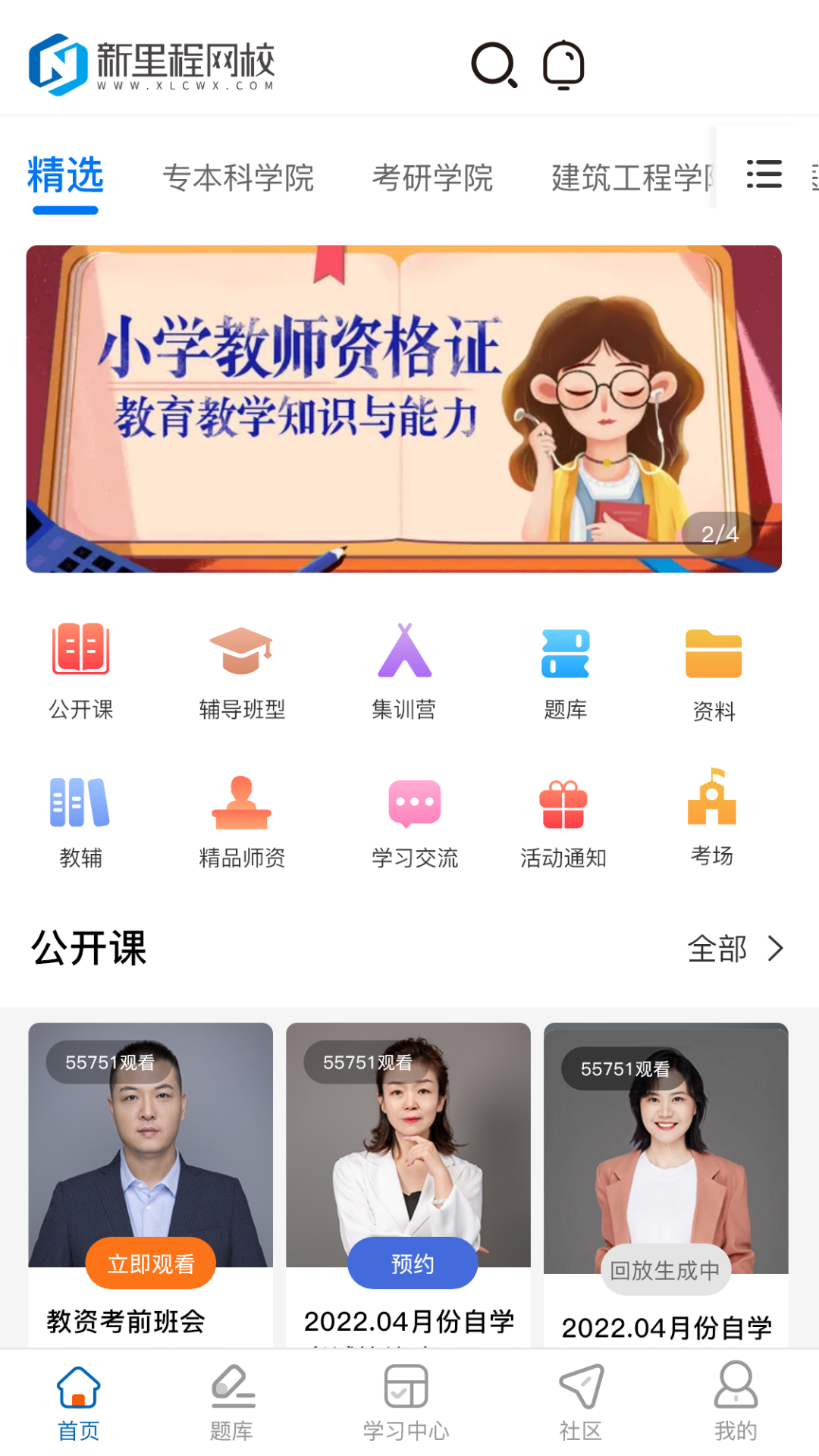Switch to 考研学院 tab
This screenshot has width=819, height=1456.
click(432, 178)
